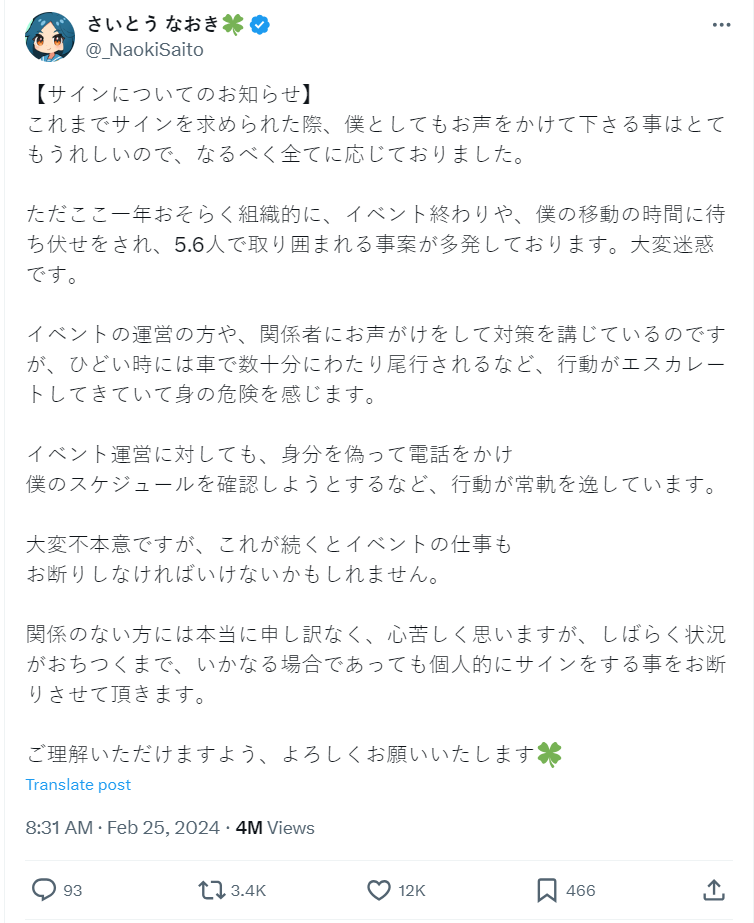
Task: Bookmark this post
Action: pos(547,889)
